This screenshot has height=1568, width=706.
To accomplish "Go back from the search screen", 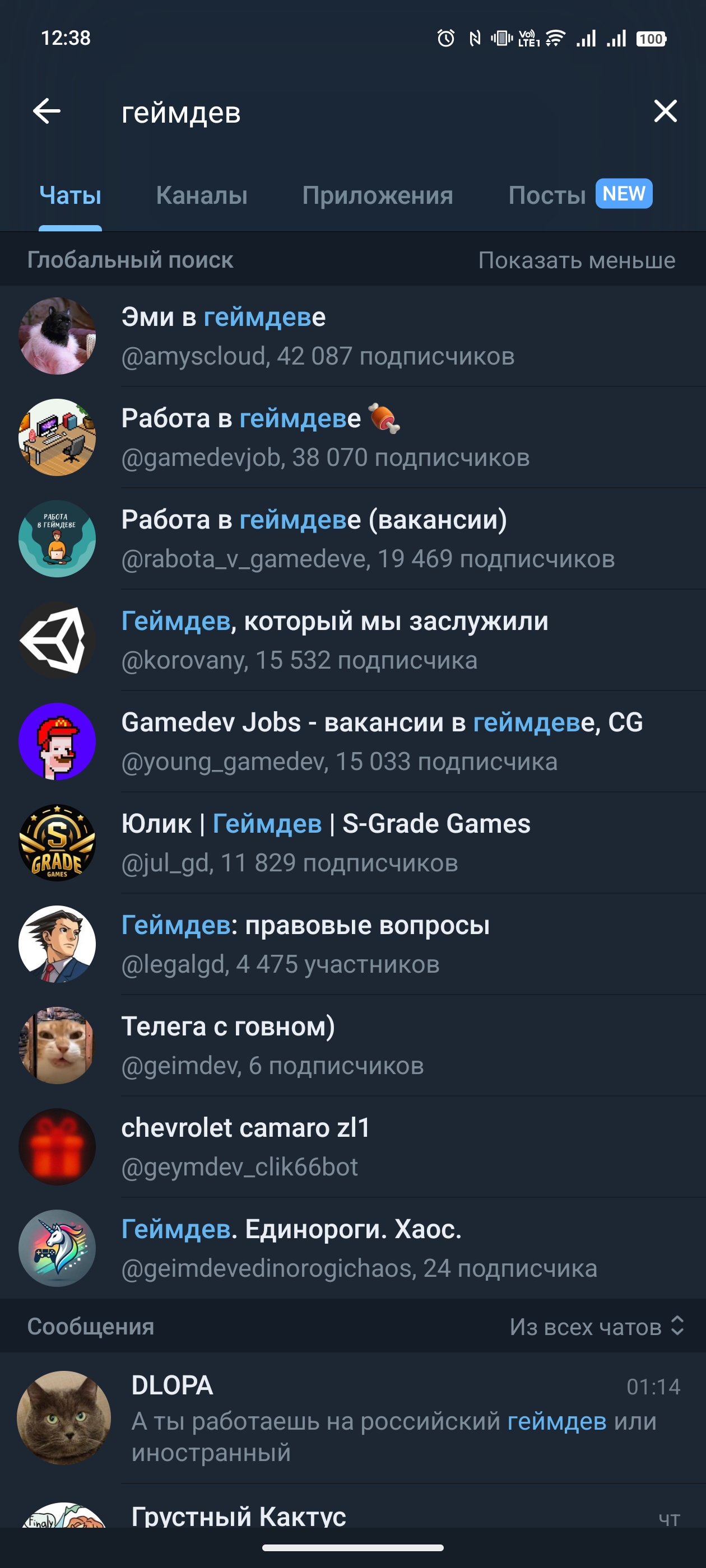I will (47, 111).
